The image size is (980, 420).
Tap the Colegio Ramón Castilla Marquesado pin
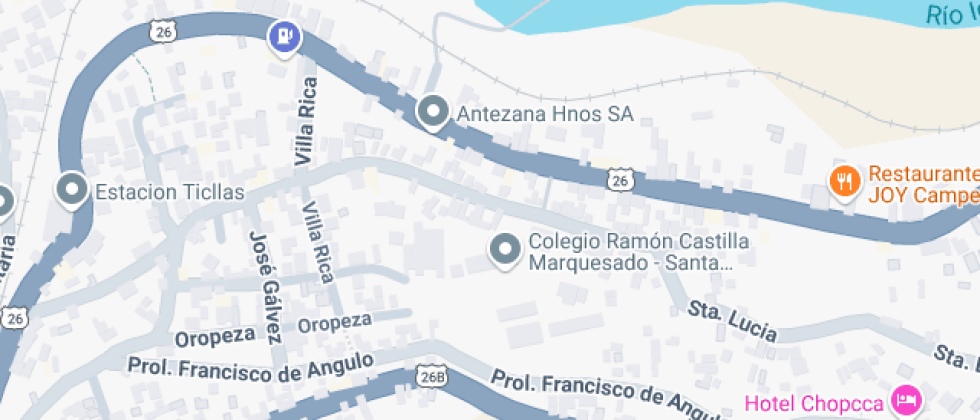(x=505, y=249)
